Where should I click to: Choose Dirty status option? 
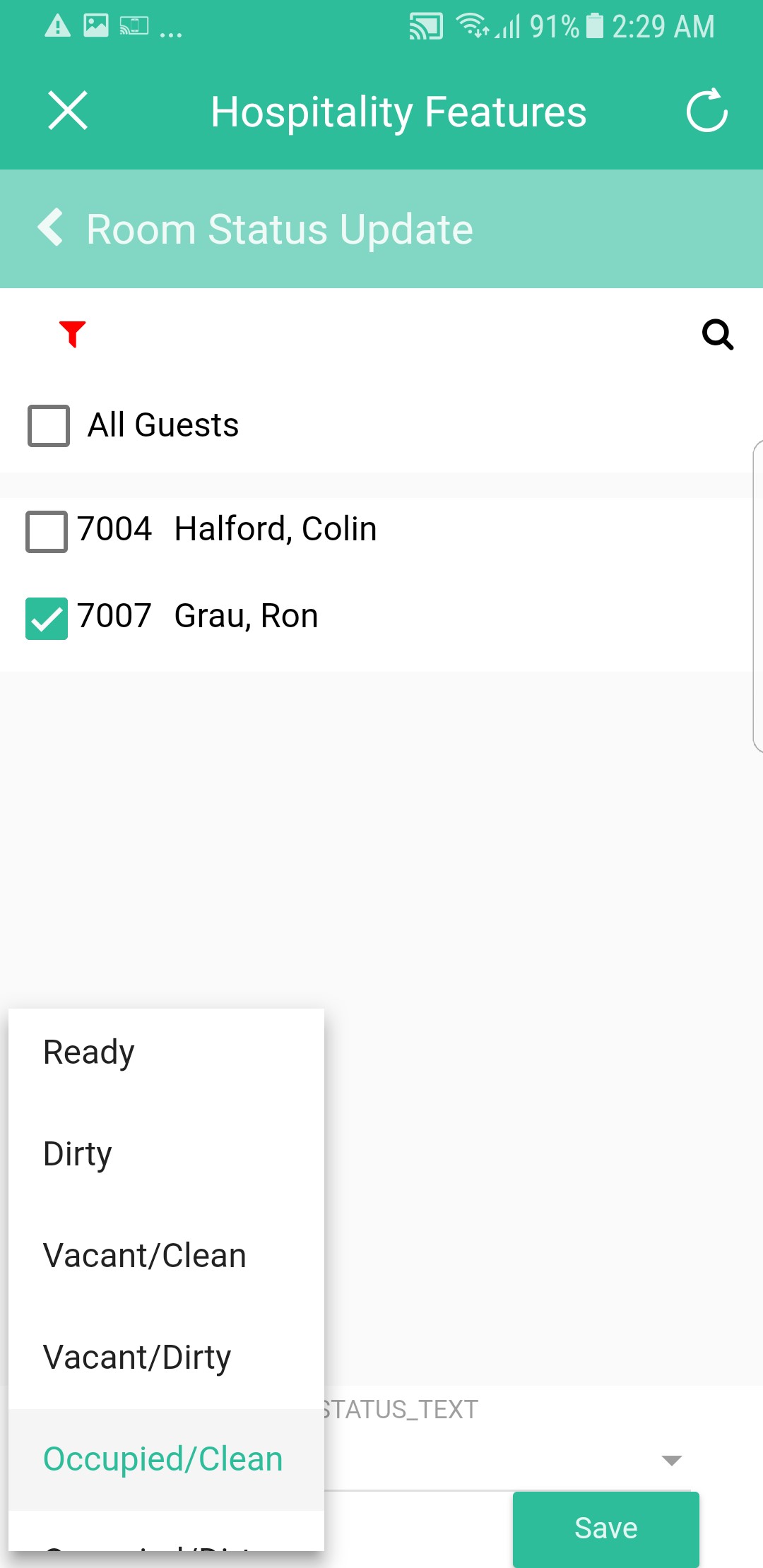(78, 1154)
